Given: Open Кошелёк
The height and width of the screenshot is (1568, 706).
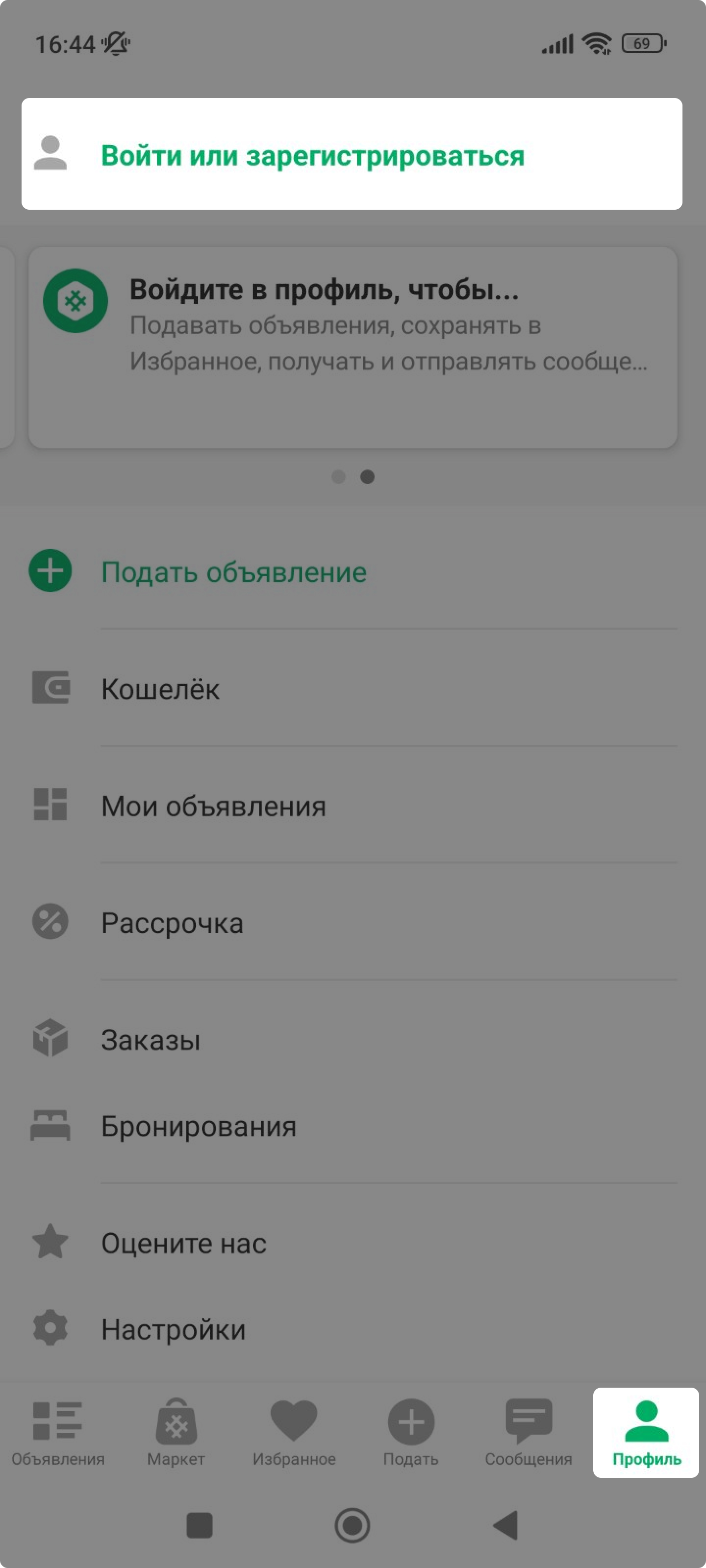Looking at the screenshot, I should (353, 688).
